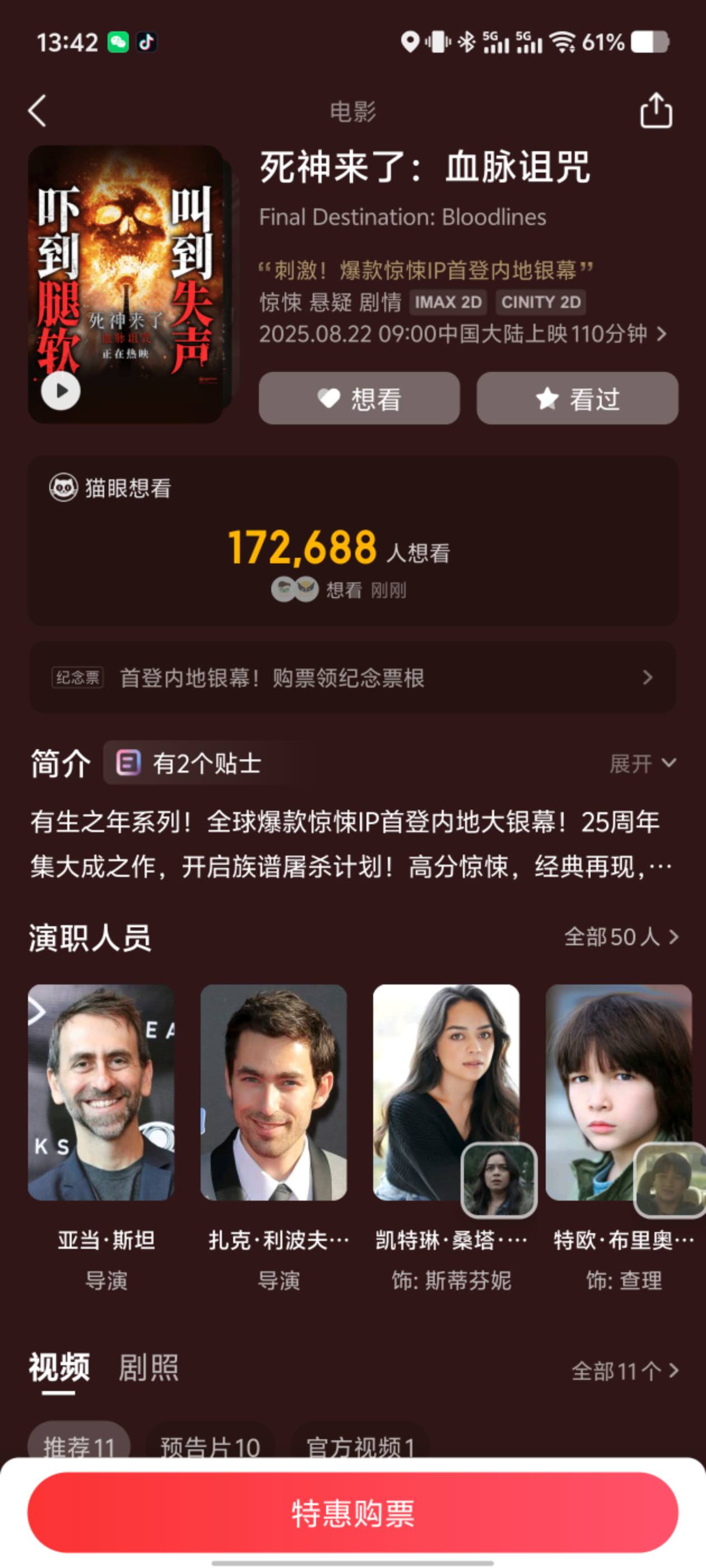Play the trailer on the movie poster
The image size is (706, 1568).
click(x=61, y=391)
